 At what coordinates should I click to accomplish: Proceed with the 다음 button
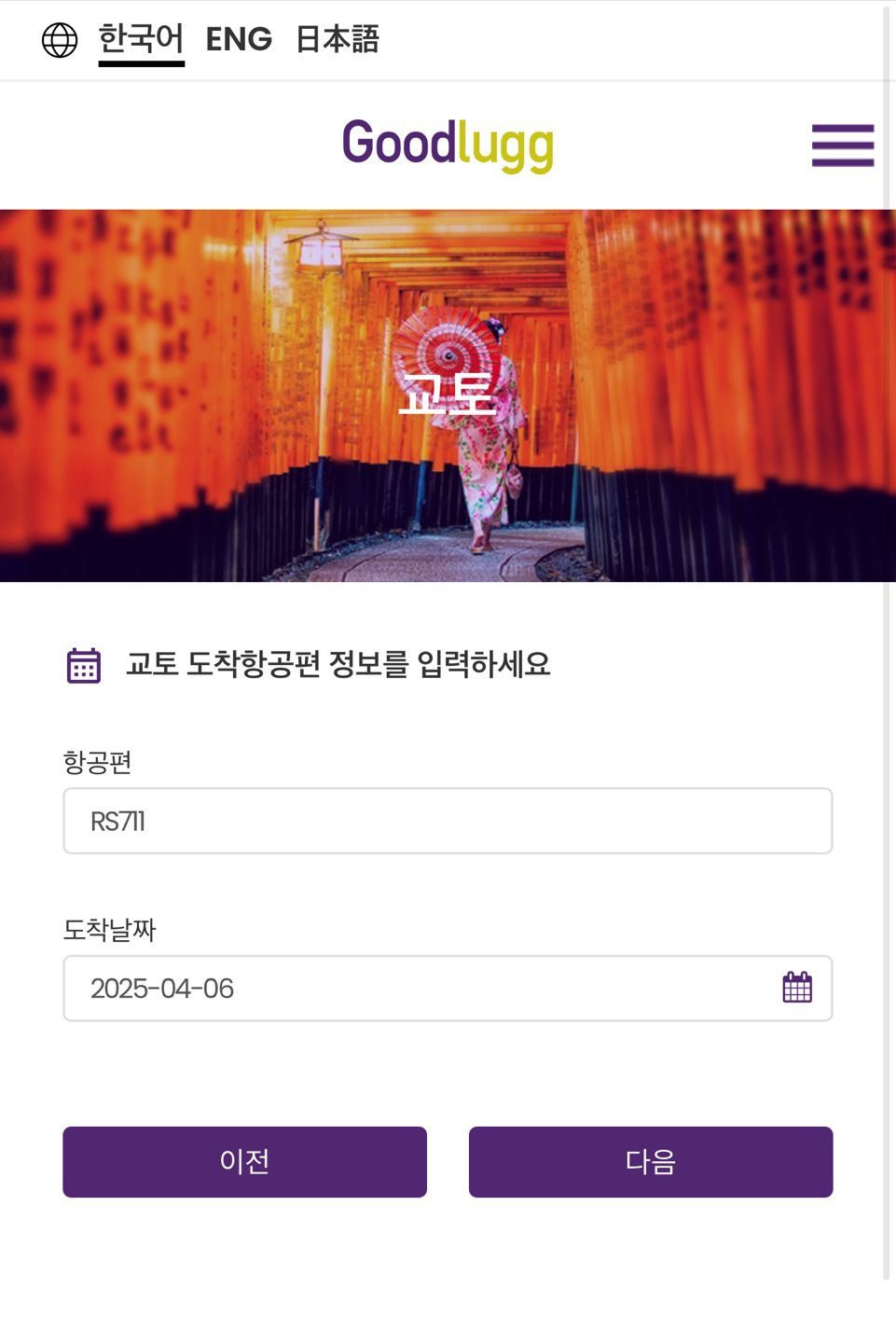coord(650,1161)
